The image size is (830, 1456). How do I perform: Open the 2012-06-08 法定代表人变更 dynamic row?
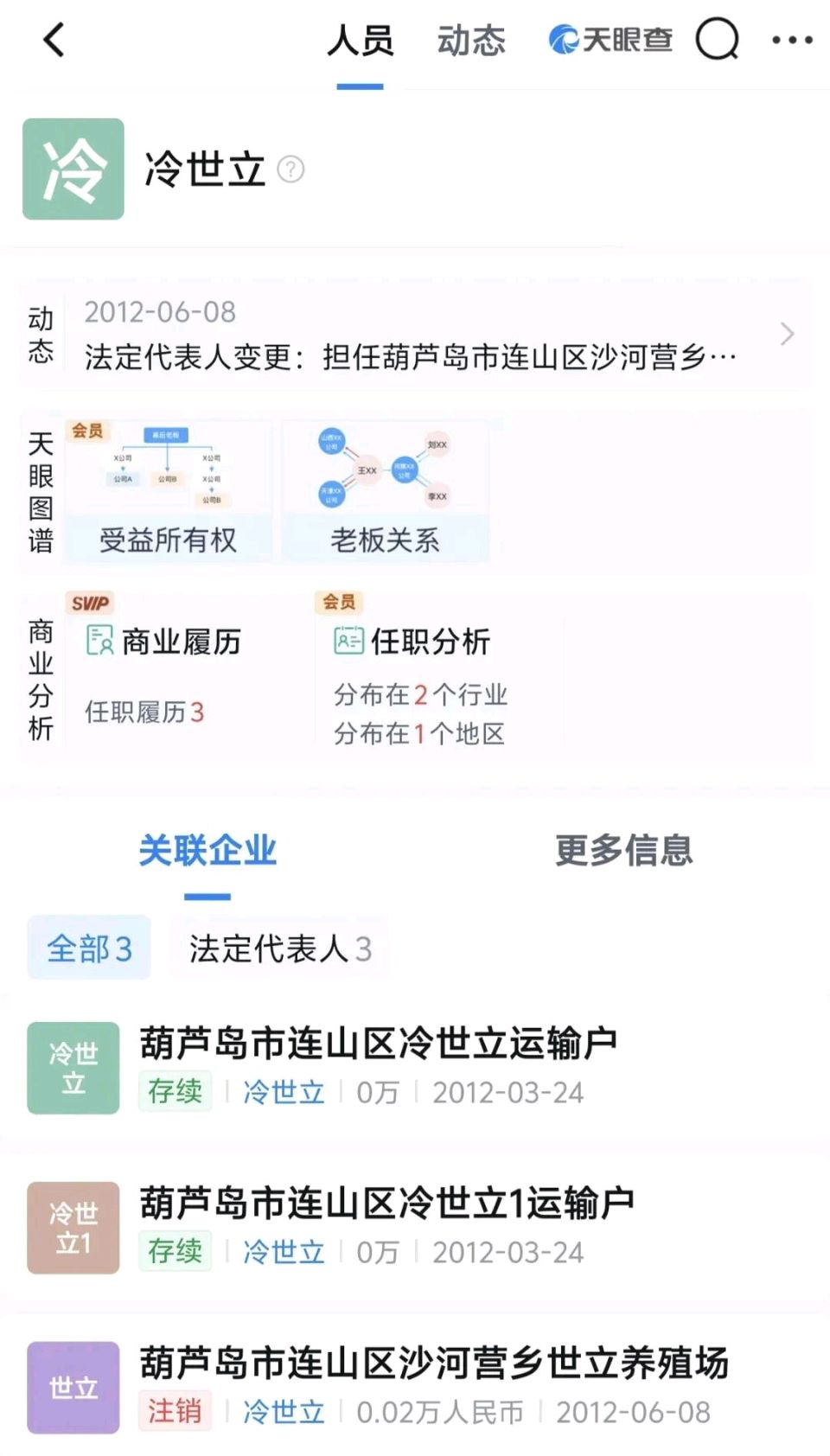(415, 335)
